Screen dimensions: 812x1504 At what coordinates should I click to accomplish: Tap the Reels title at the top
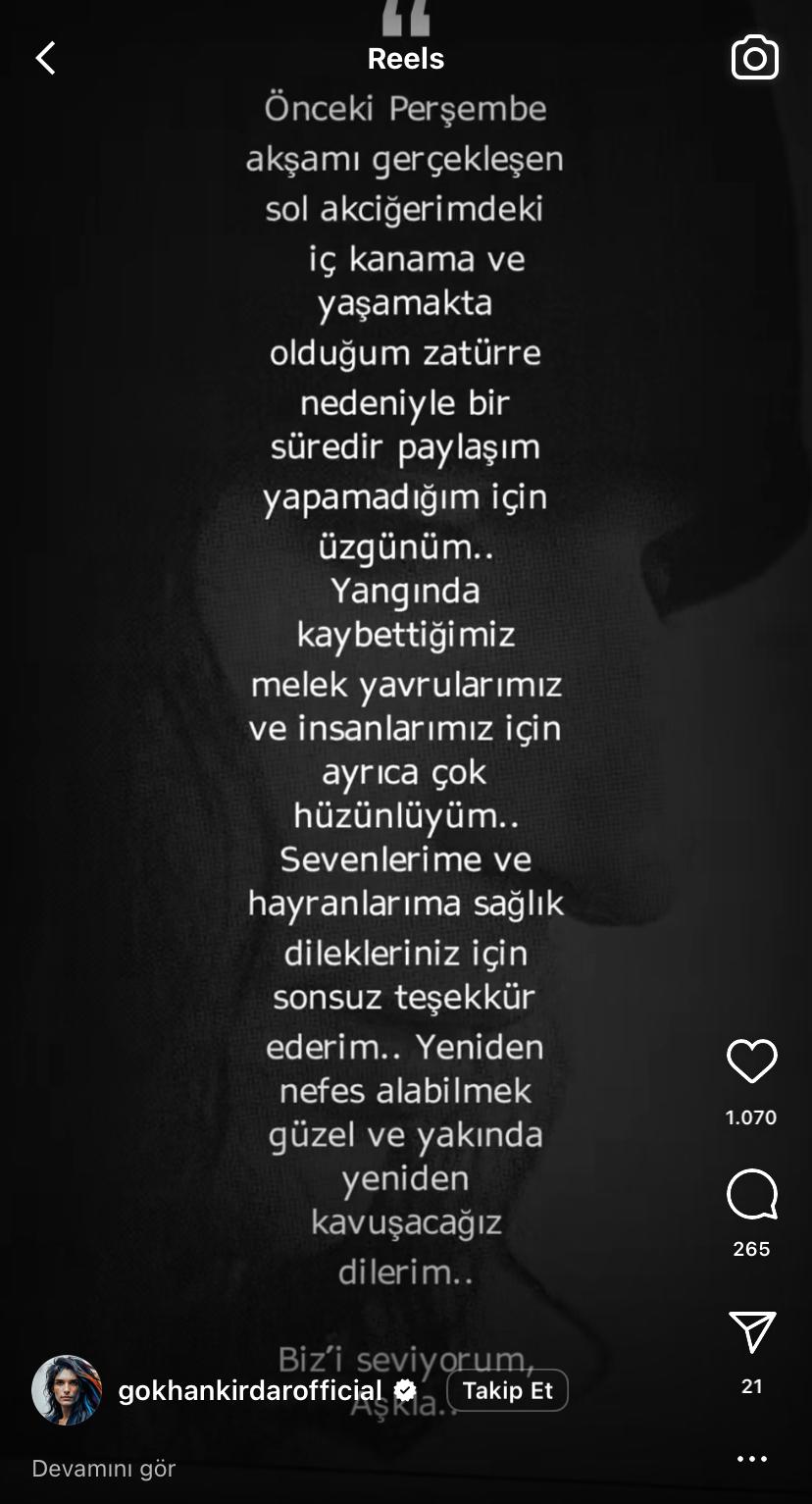pos(405,59)
